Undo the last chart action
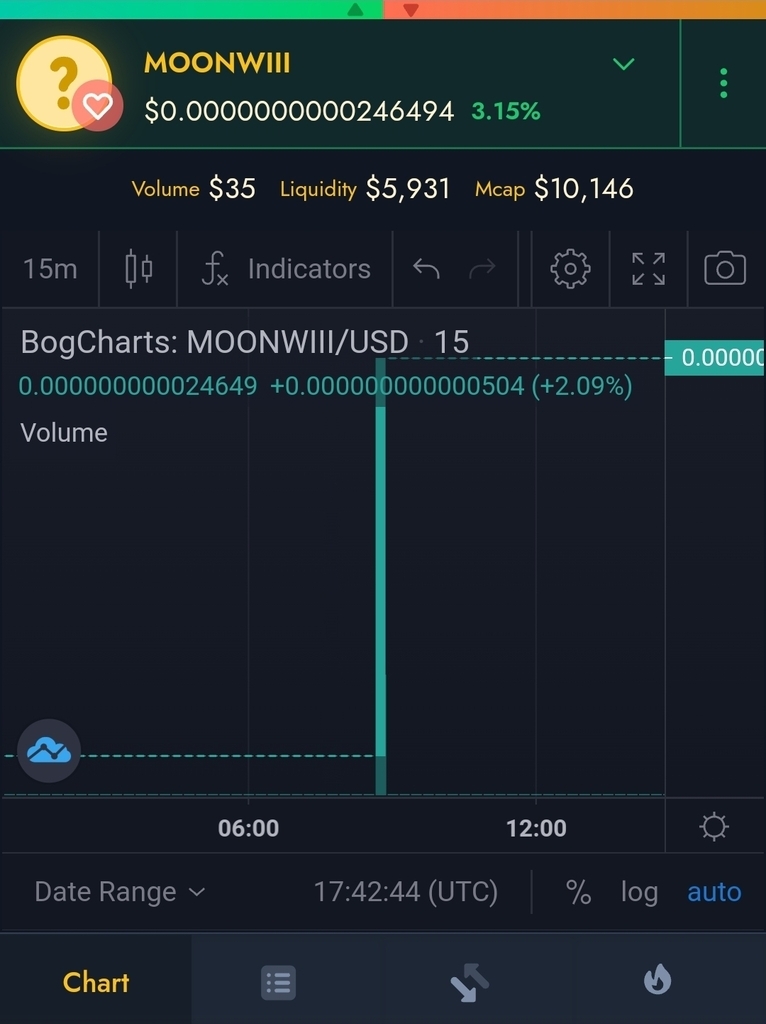The width and height of the screenshot is (766, 1024). 427,269
